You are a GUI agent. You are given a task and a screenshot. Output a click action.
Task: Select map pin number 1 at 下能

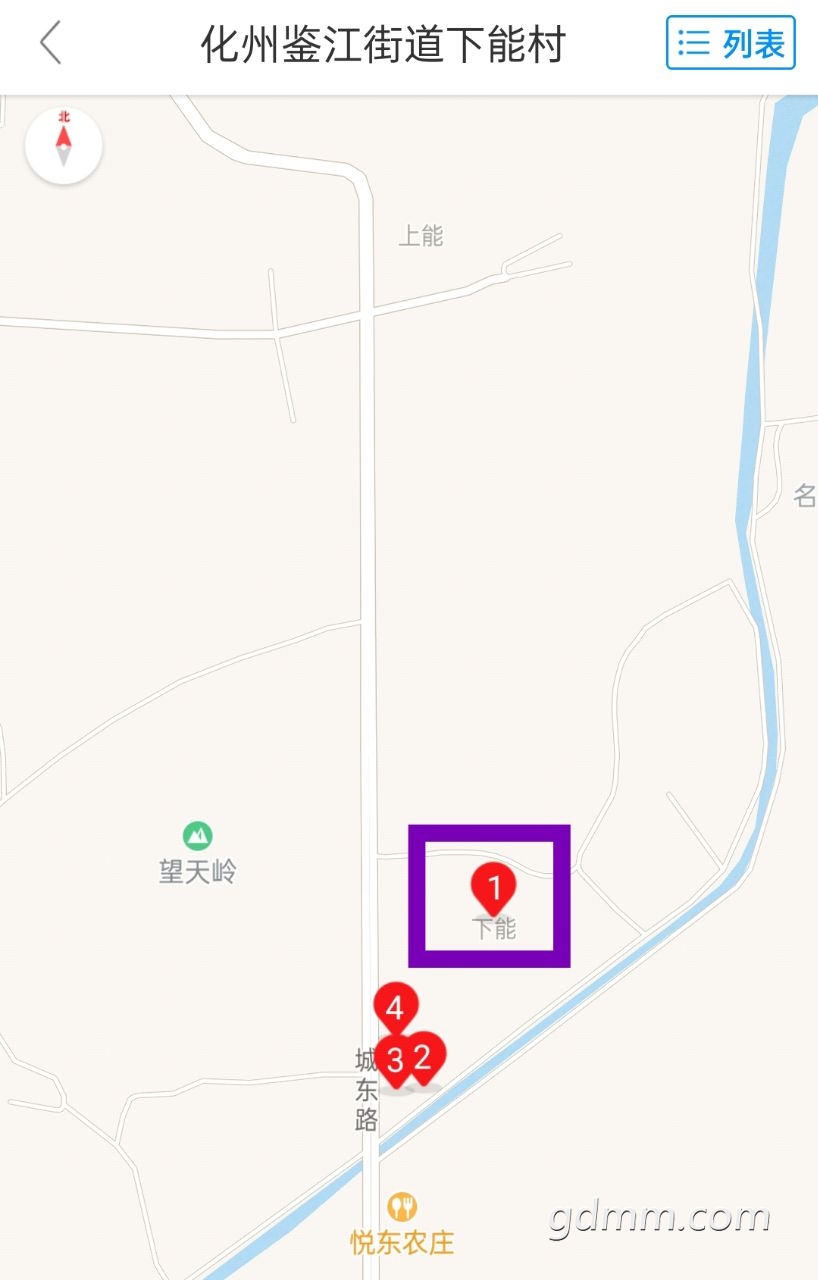point(493,886)
